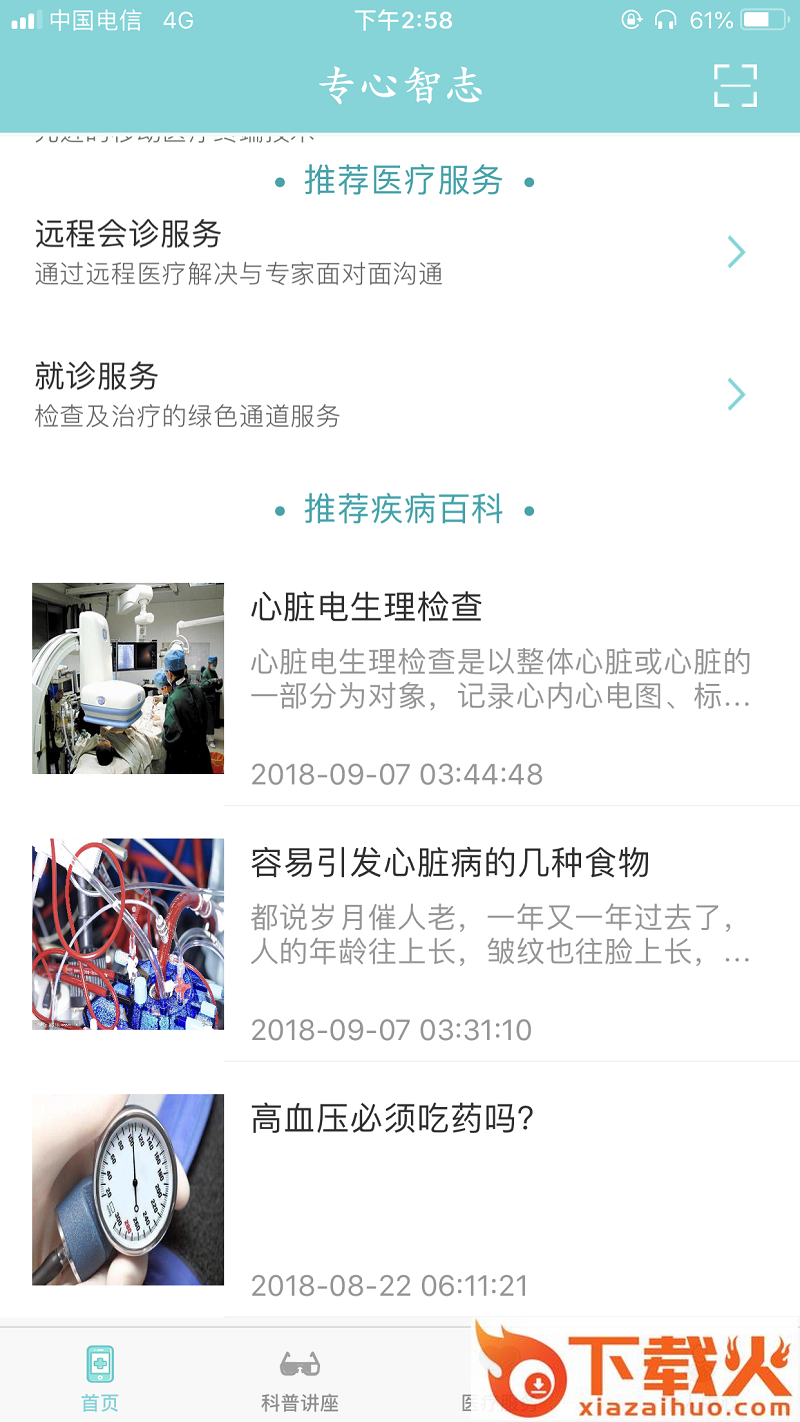Screen dimensions: 800x1422
Task: Open article 容易引发心脏病的几种食物
Action: 400,934
